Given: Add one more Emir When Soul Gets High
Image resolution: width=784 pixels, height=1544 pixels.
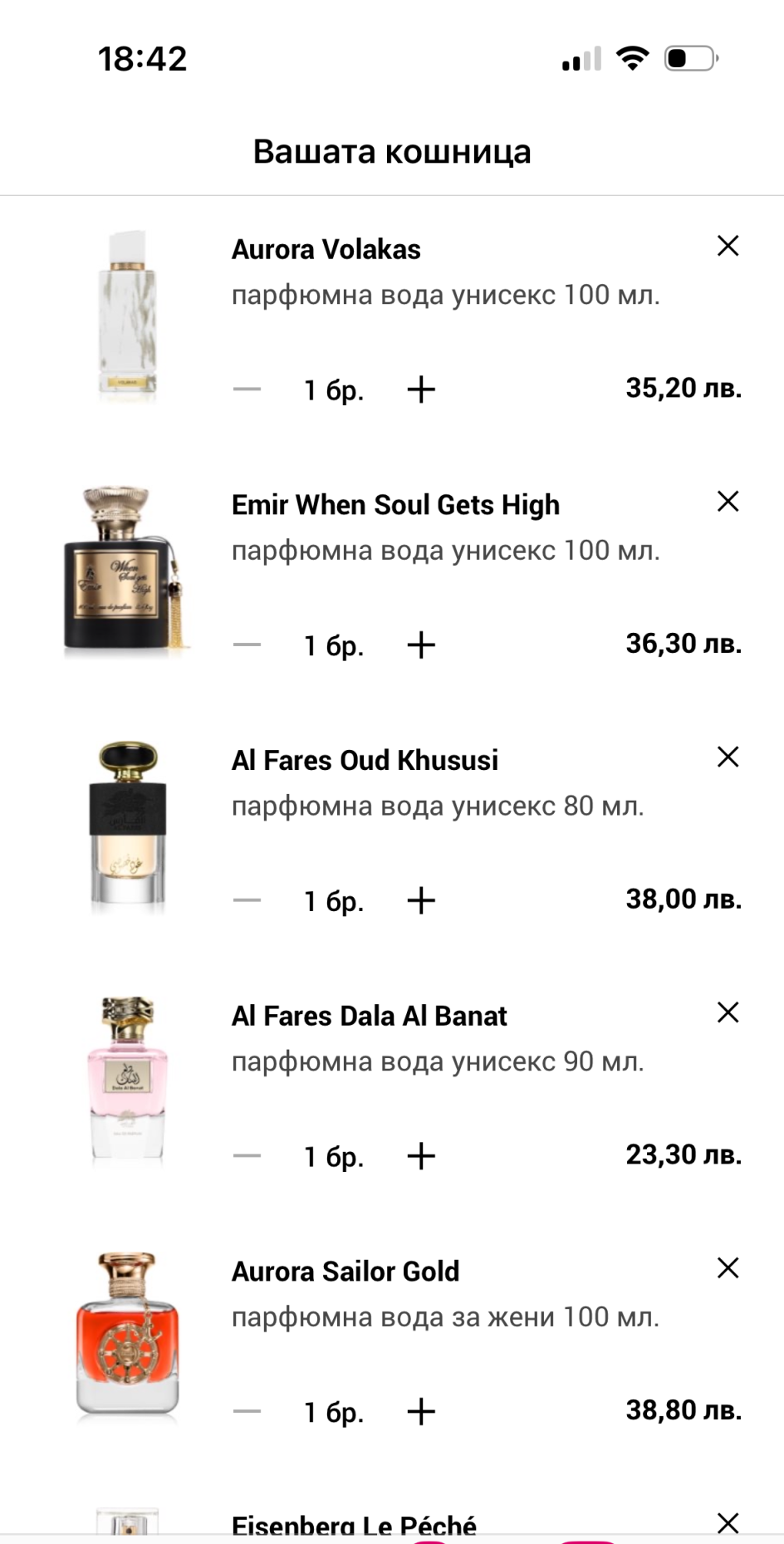Looking at the screenshot, I should pyautogui.click(x=421, y=645).
